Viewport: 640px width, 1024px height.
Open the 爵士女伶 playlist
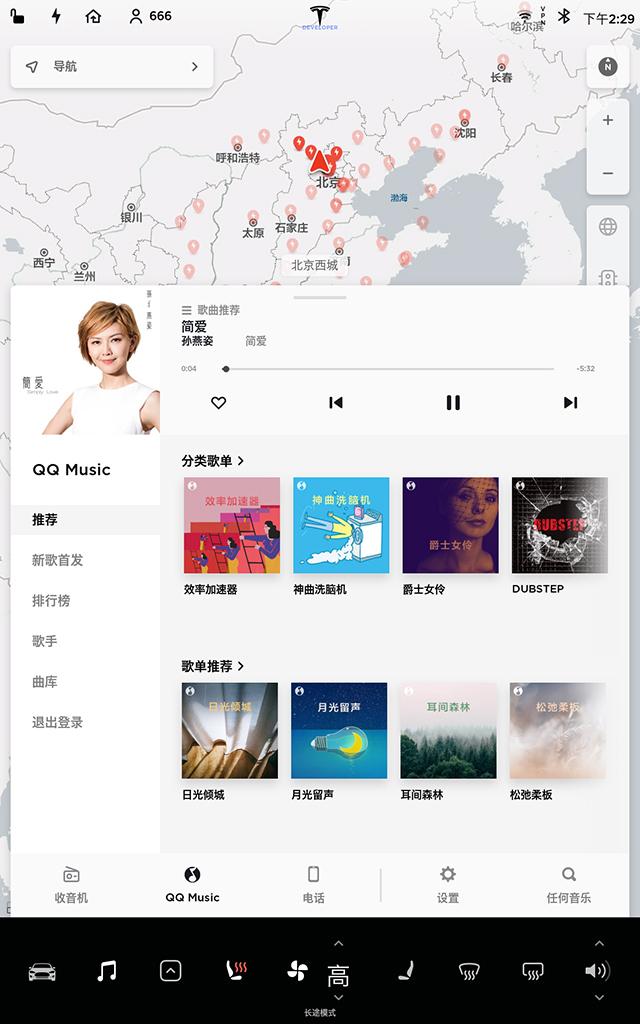point(450,525)
